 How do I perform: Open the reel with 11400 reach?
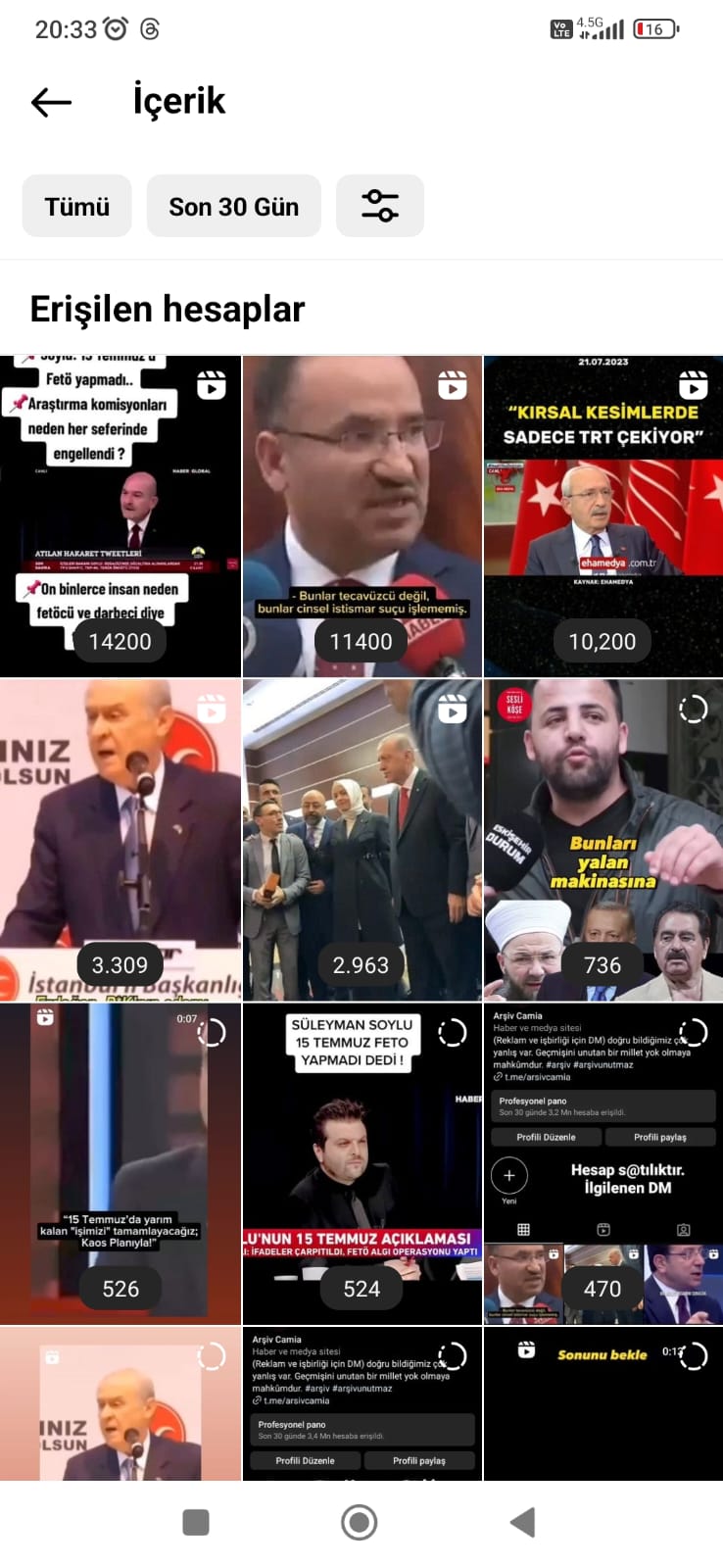(361, 516)
